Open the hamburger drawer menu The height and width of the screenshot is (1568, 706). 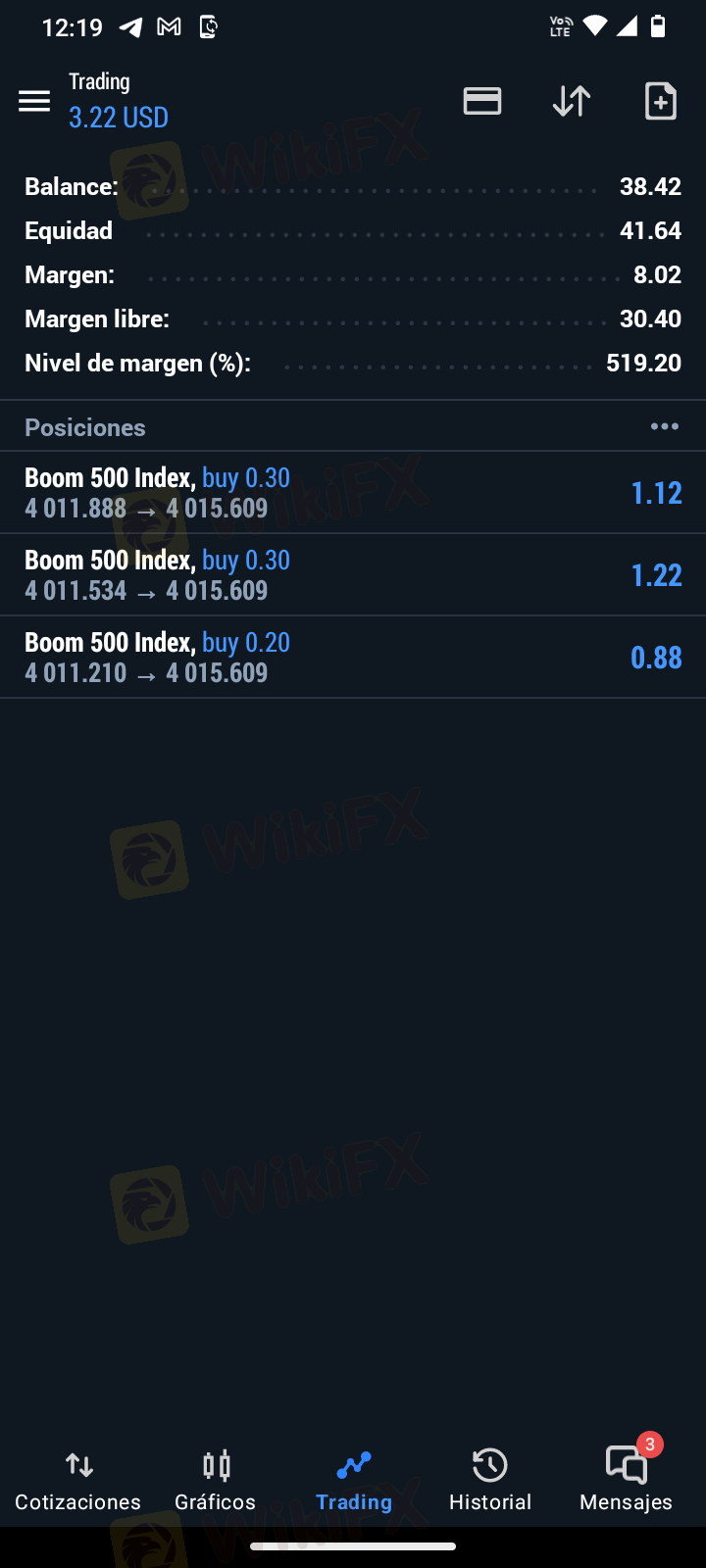(x=34, y=101)
